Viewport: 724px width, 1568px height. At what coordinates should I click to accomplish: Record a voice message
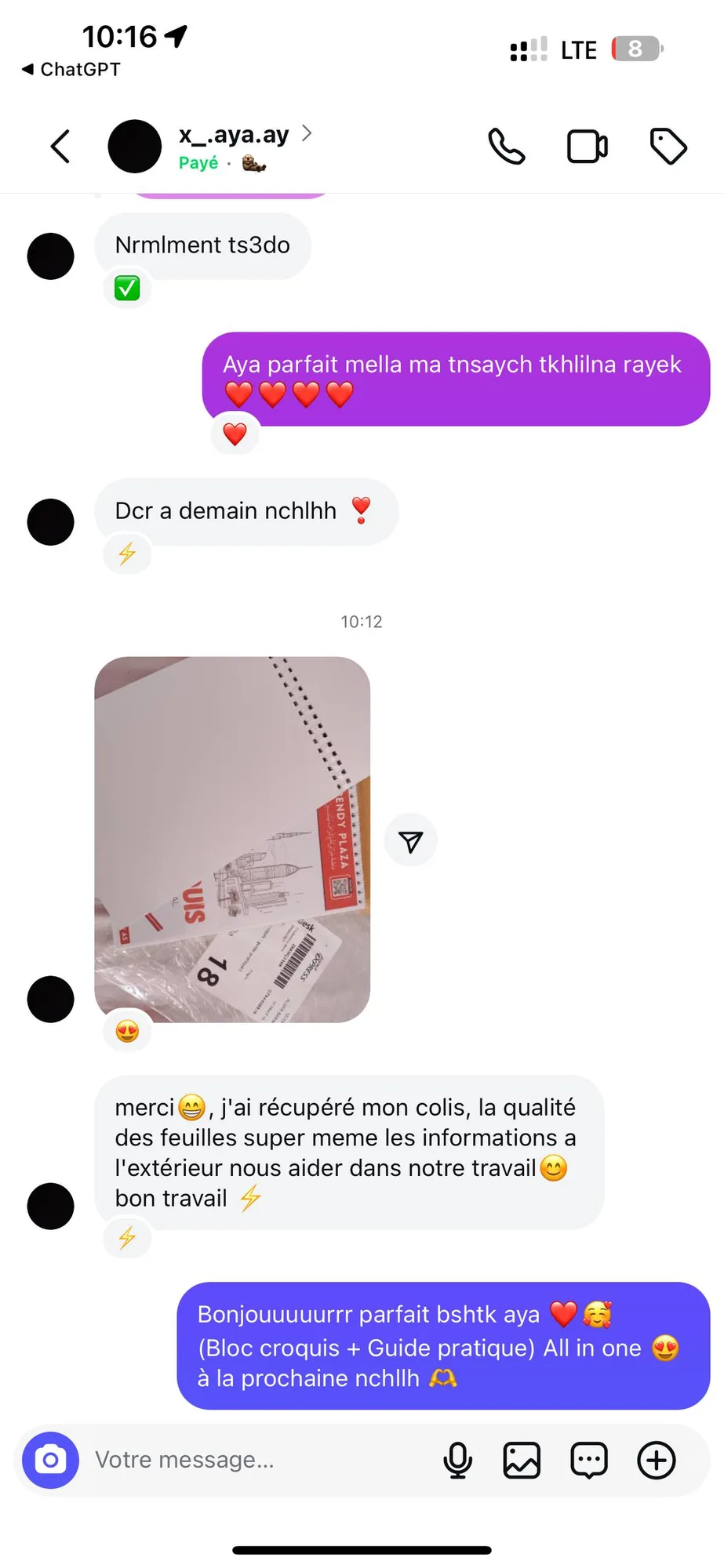pos(457,1461)
